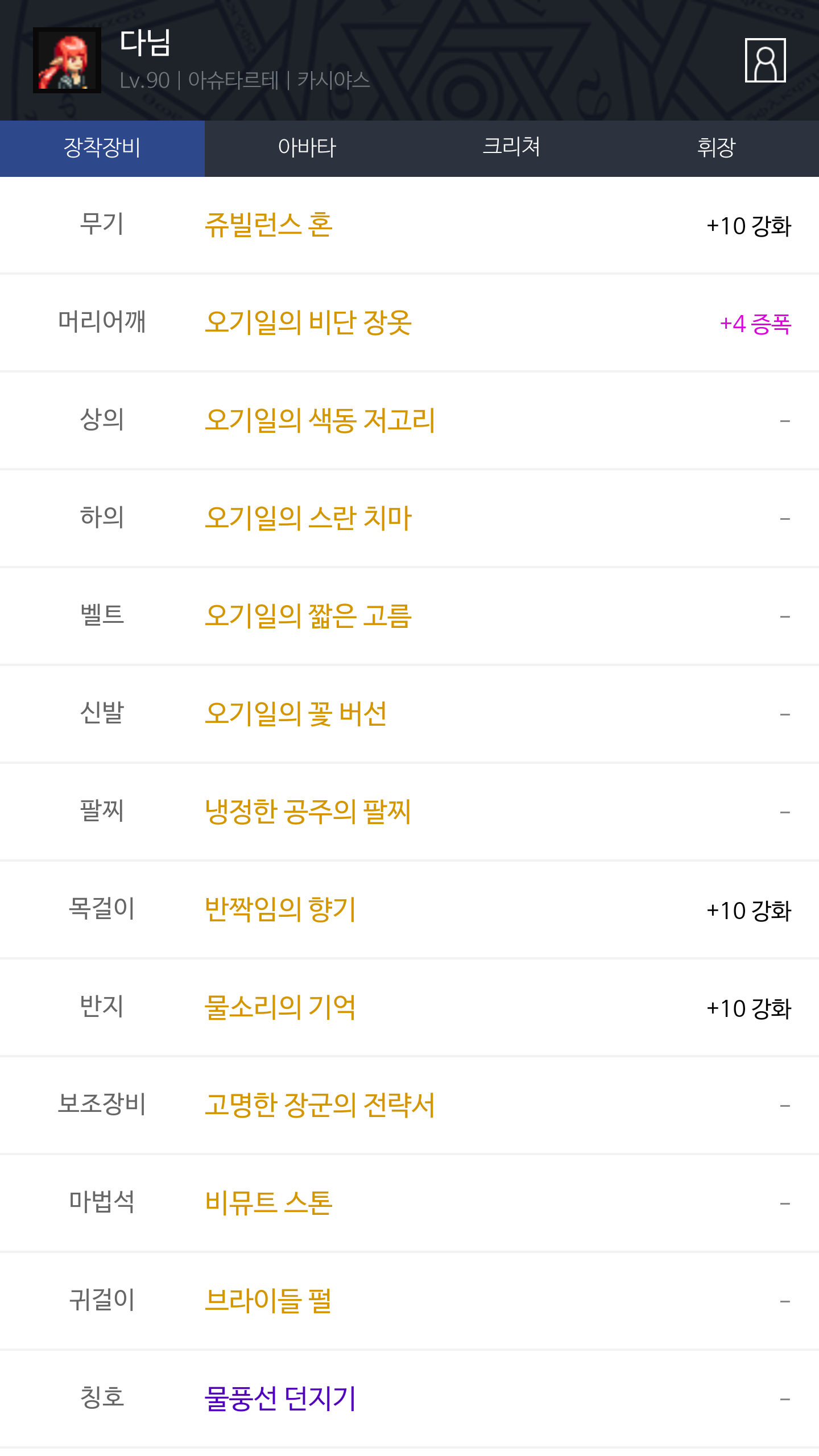The image size is (819, 1456).
Task: Open magic stone 비뮤트 스톤
Action: 268,1203
